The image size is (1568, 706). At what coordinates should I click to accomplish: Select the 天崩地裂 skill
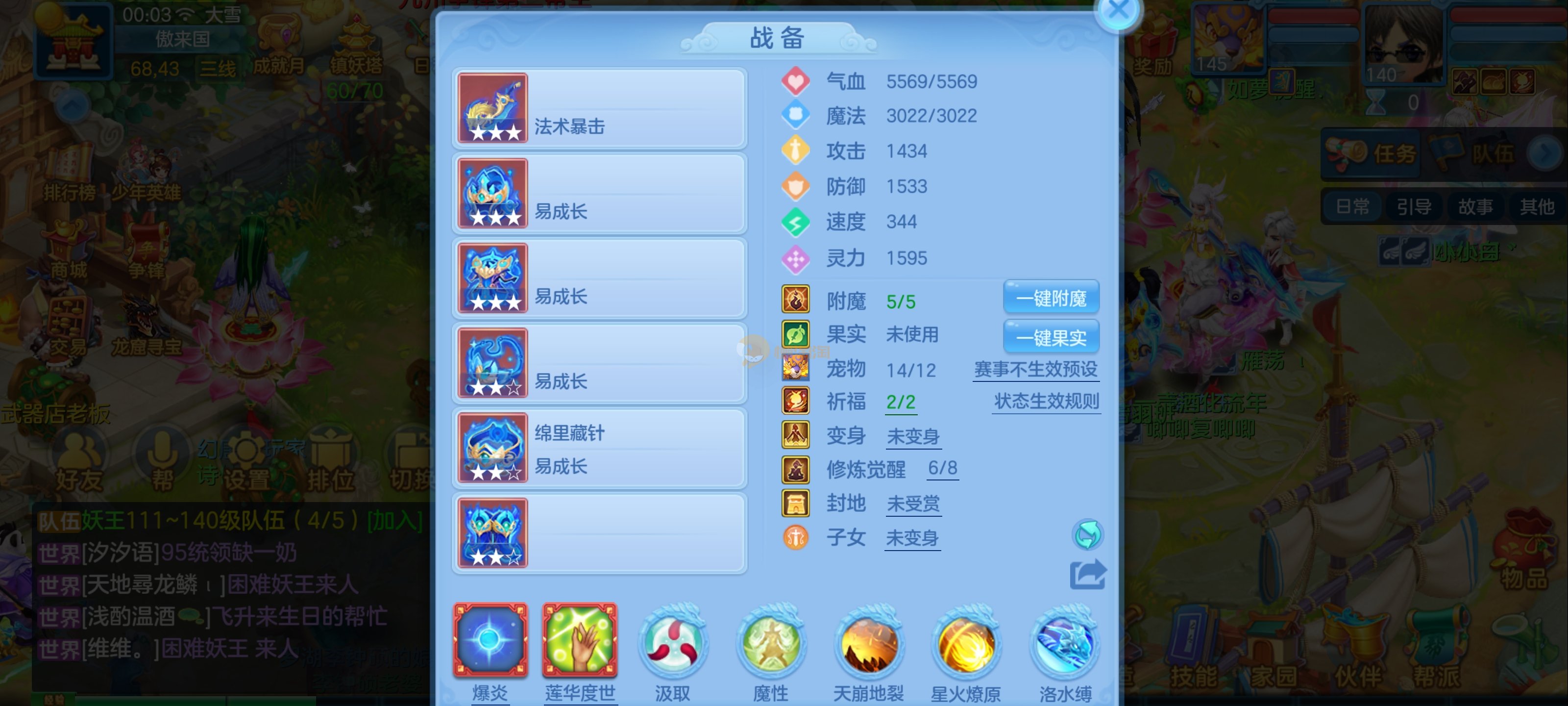[x=868, y=643]
